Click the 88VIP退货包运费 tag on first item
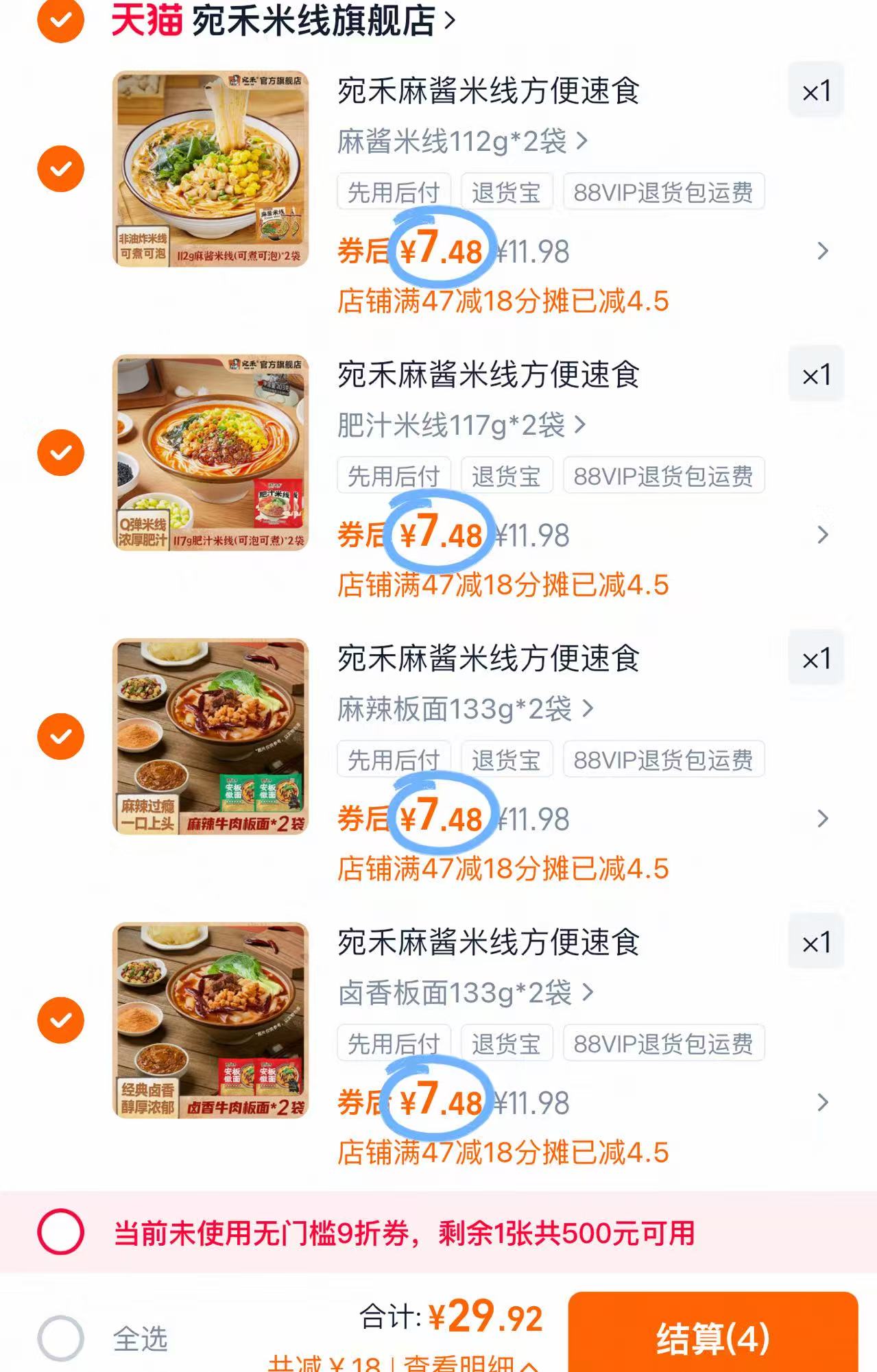This screenshot has height=1372, width=877. point(662,191)
